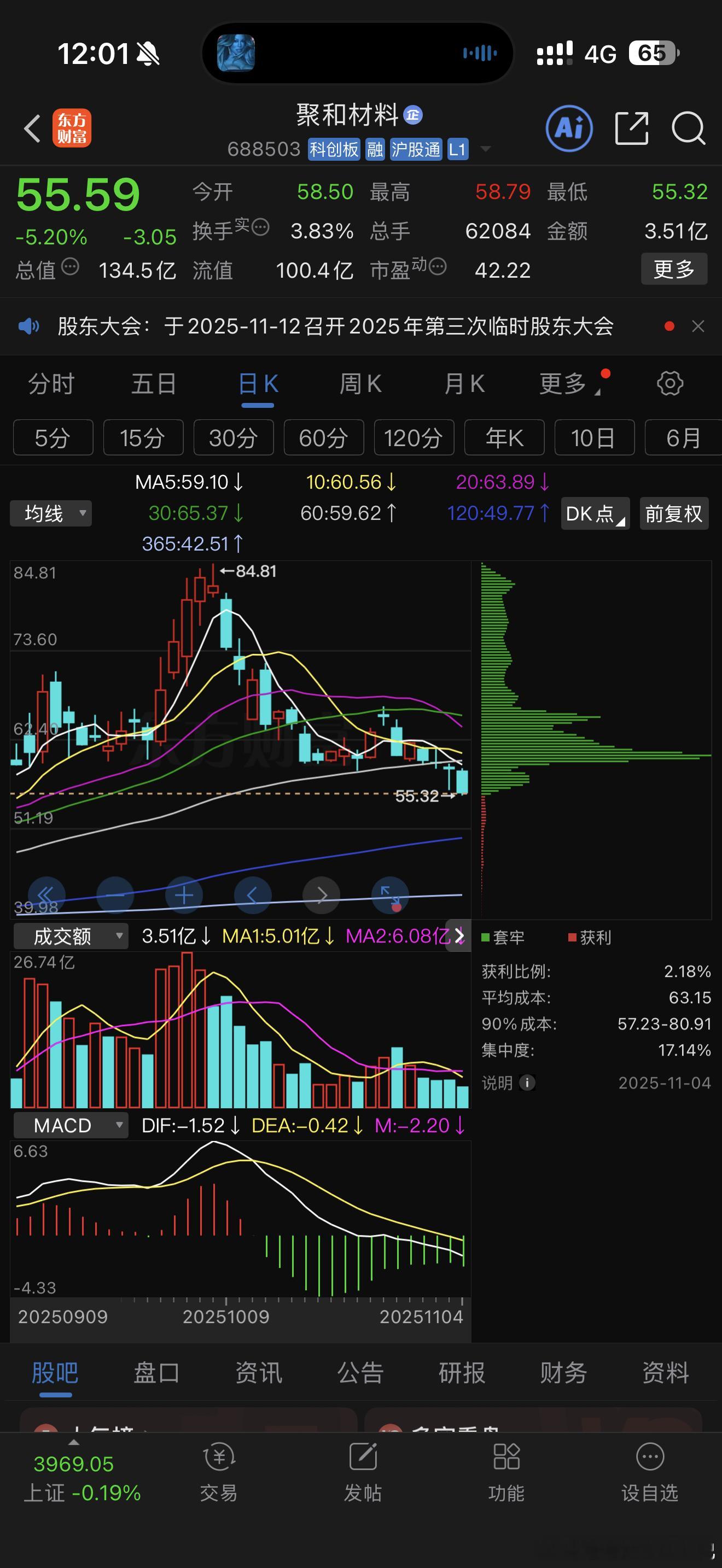Open the 成交额 indicator dropdown
Viewport: 722px width, 1568px height.
[x=71, y=935]
